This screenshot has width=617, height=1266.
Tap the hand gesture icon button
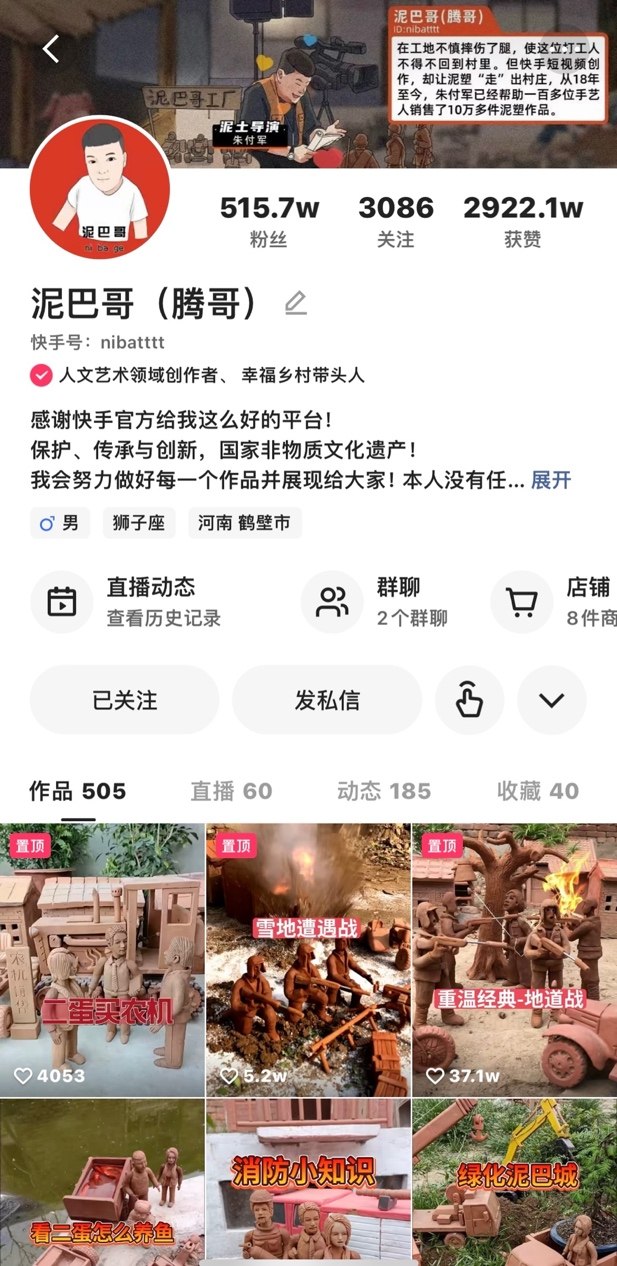tap(469, 700)
